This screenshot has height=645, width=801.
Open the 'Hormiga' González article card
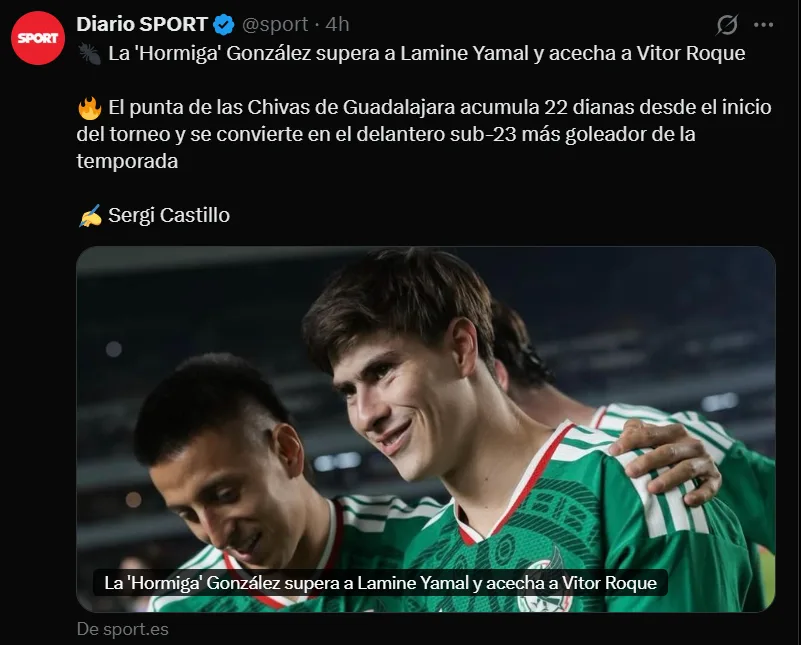pos(426,428)
